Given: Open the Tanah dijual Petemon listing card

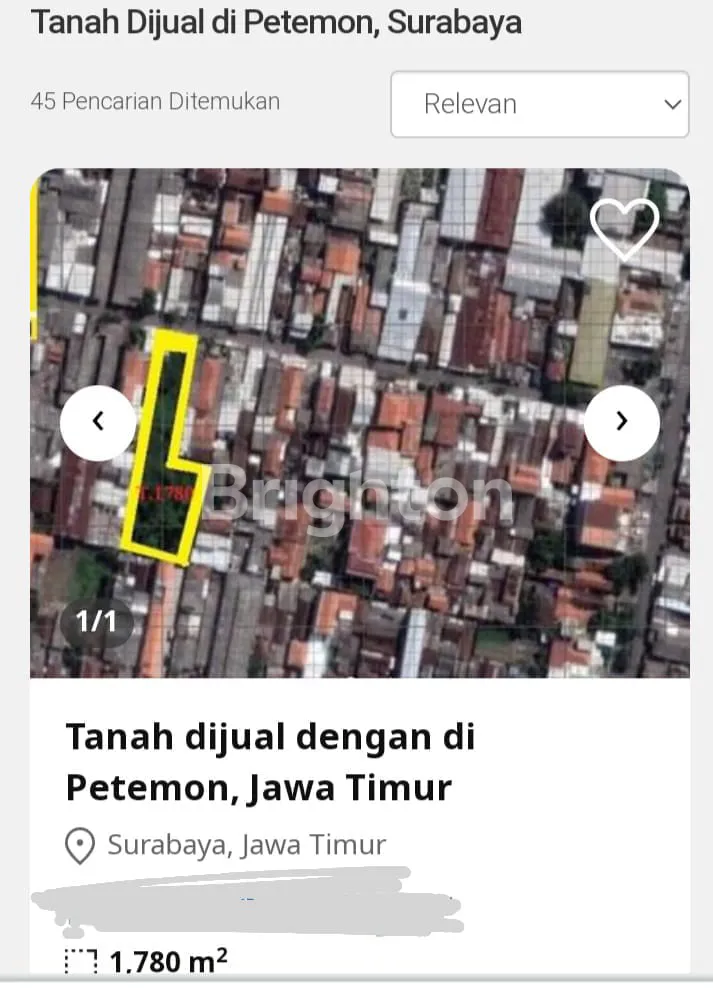Looking at the screenshot, I should (x=270, y=762).
